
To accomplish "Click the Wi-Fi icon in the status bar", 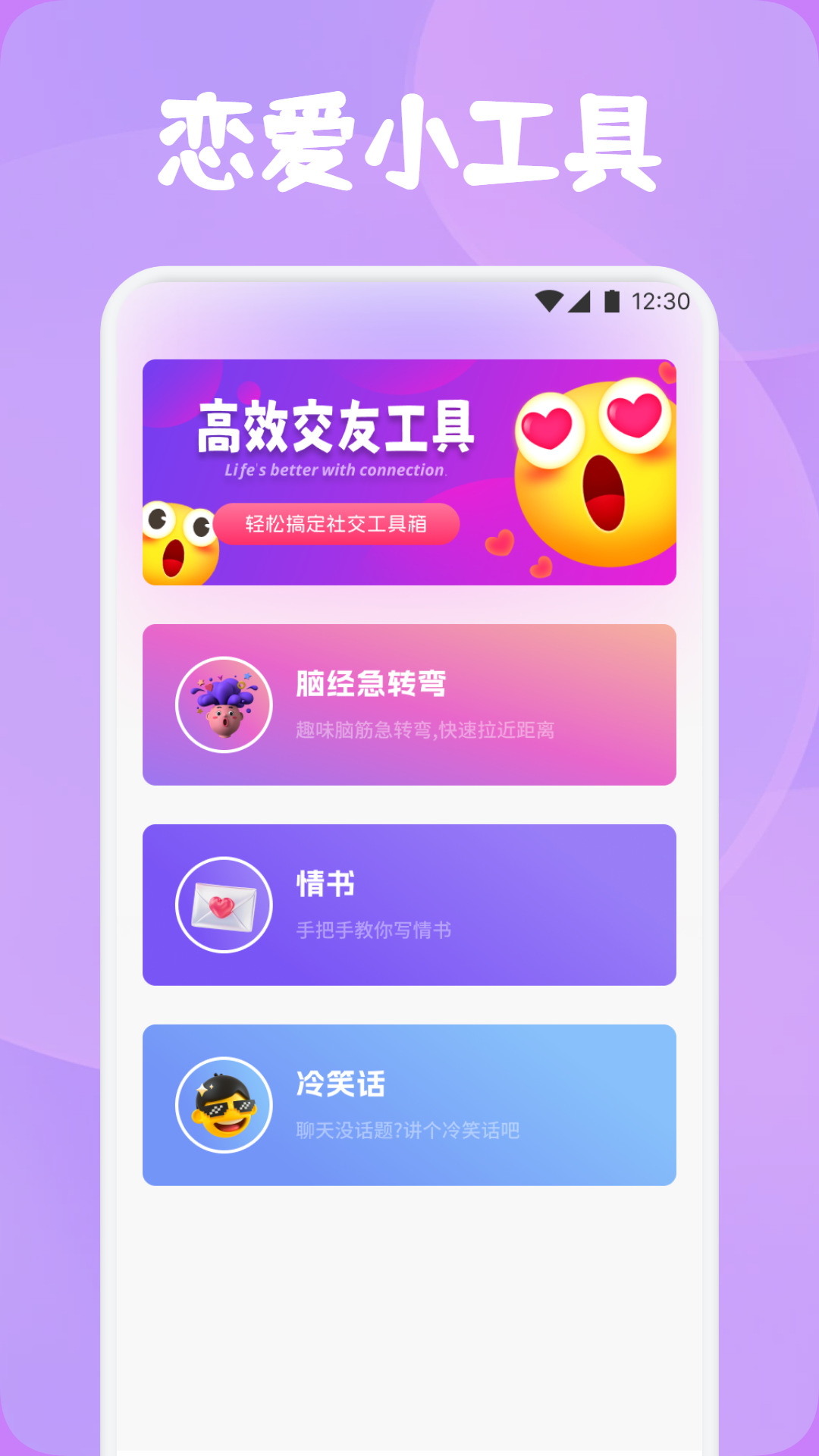I will pyautogui.click(x=548, y=300).
